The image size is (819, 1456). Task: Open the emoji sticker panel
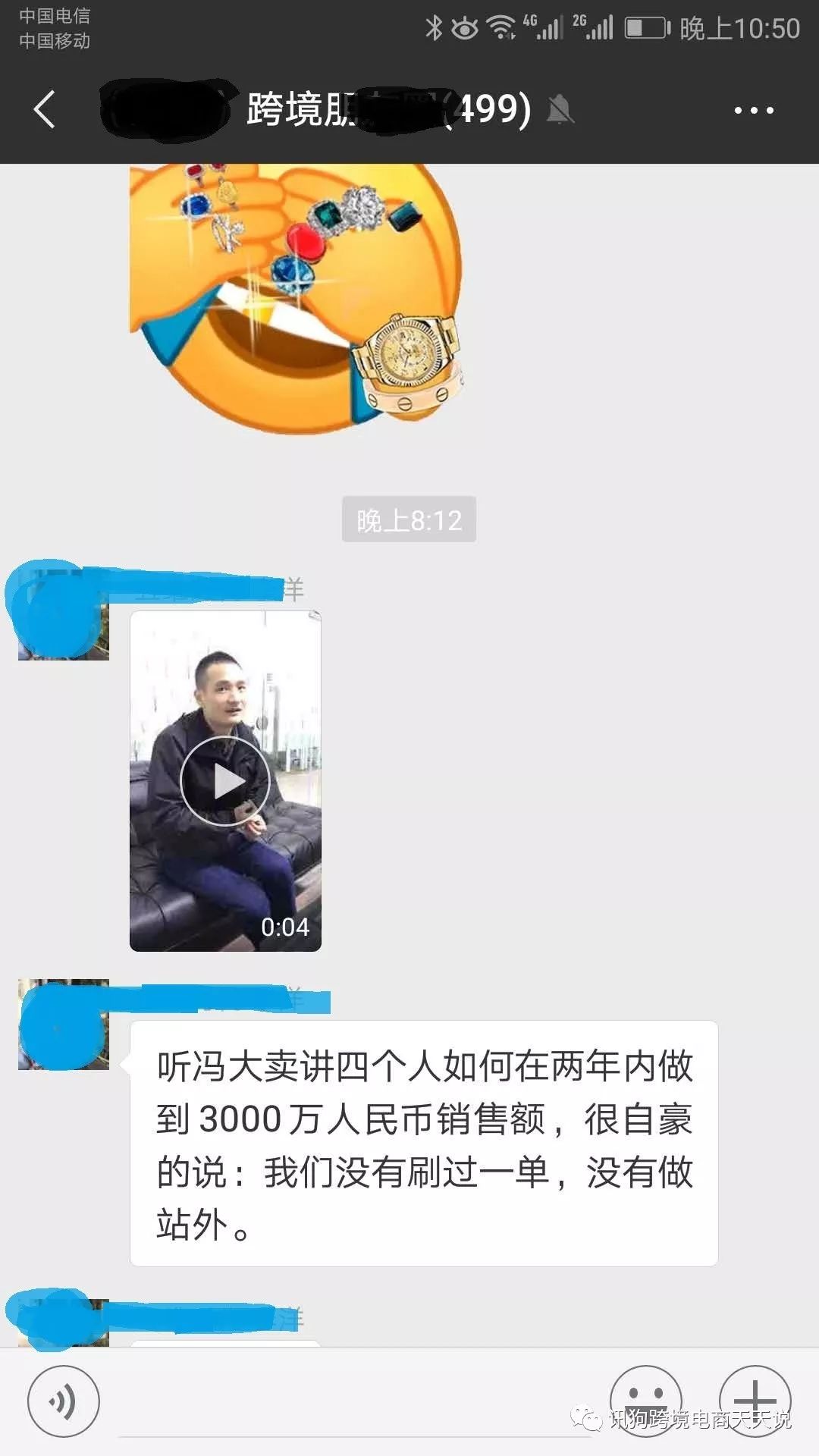point(645,1400)
